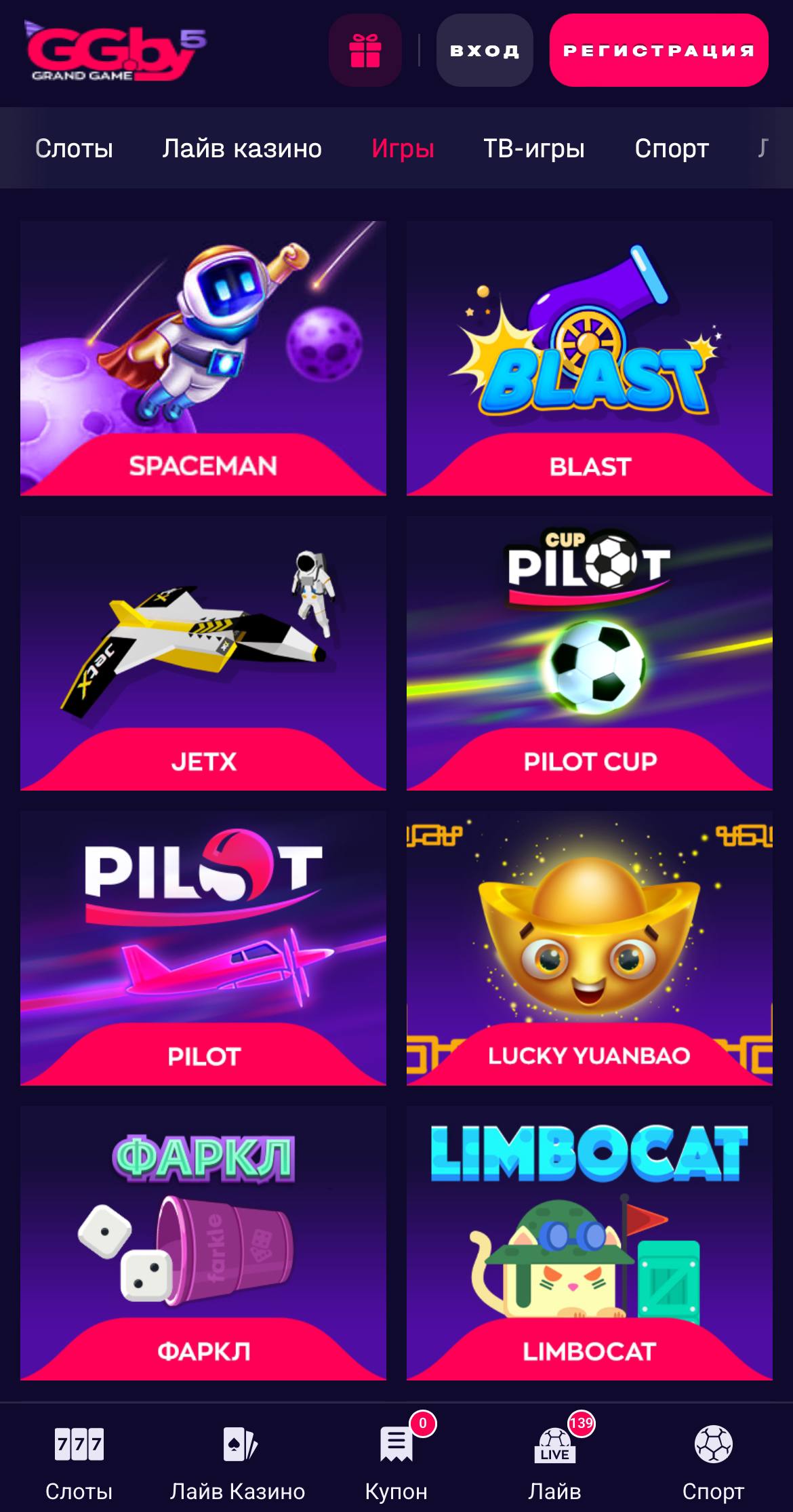Open the Pilot Cup game
This screenshot has height=1512, width=793.
point(590,653)
